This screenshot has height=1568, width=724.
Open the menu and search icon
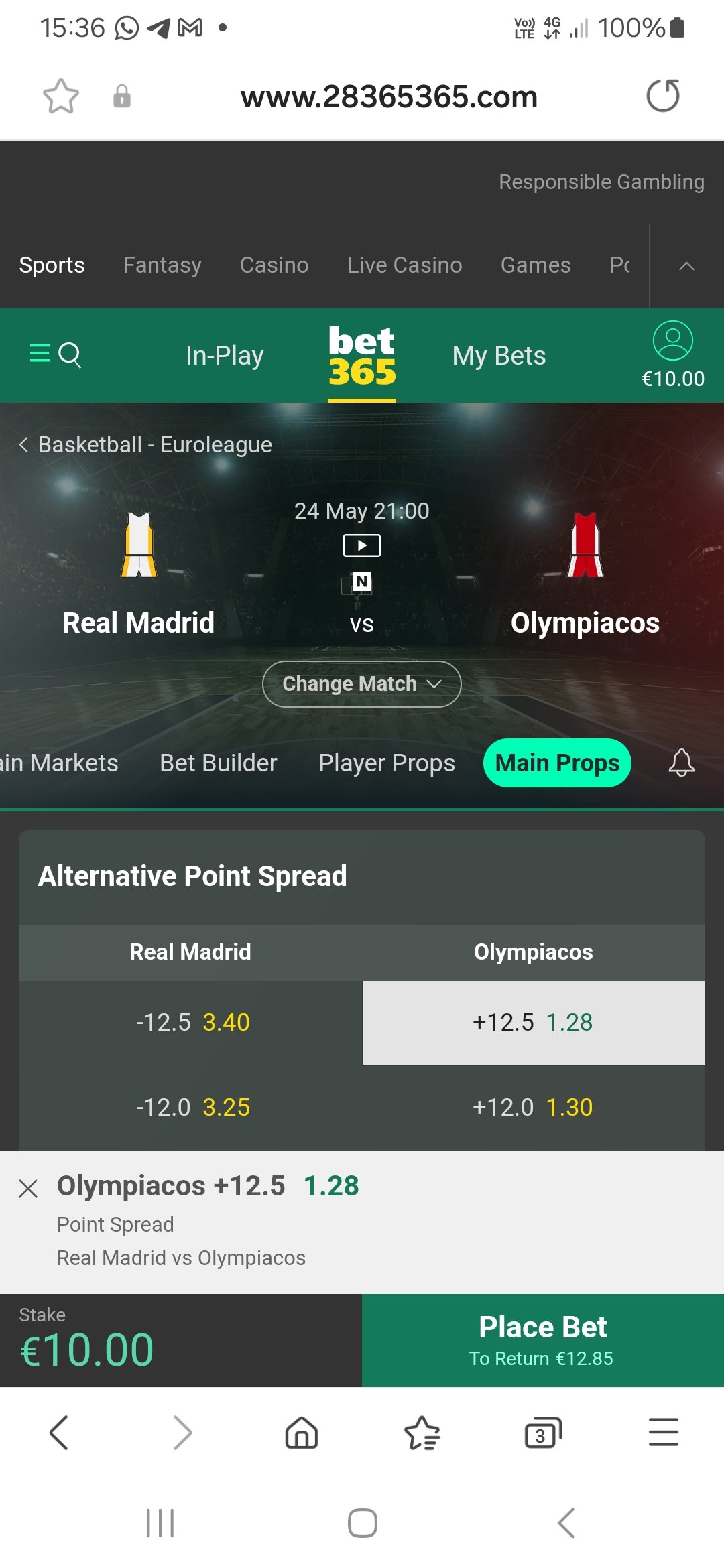coord(56,354)
